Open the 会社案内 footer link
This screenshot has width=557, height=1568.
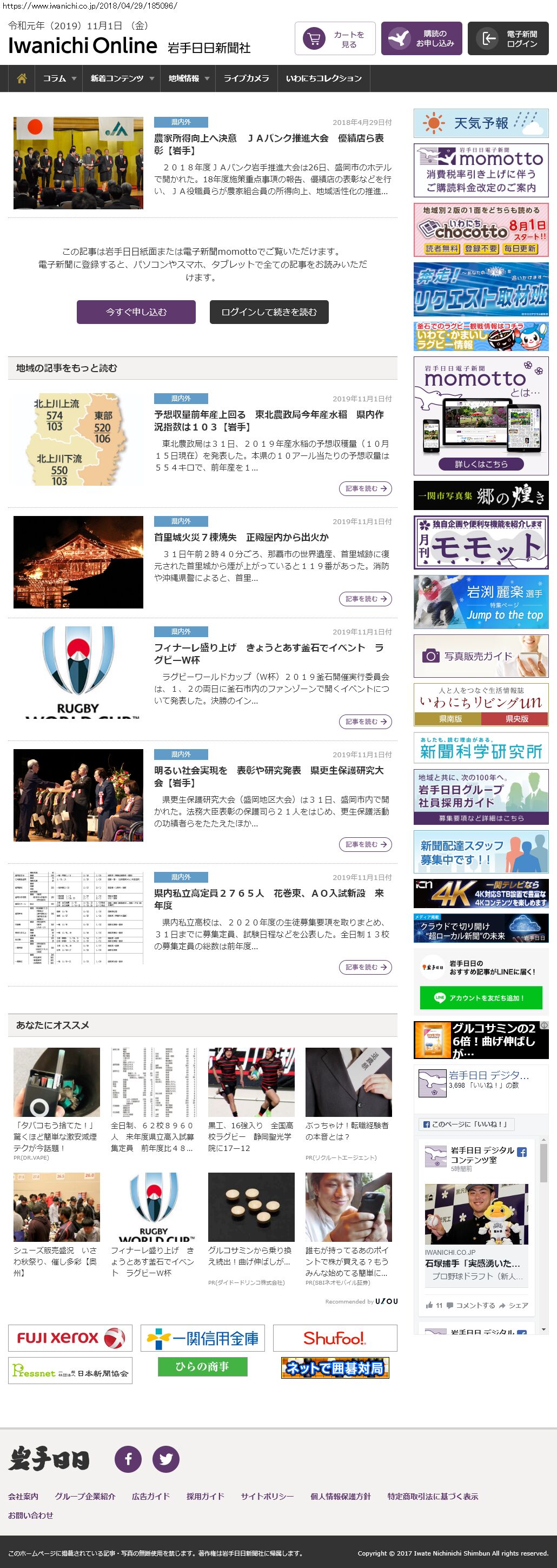[23, 1496]
